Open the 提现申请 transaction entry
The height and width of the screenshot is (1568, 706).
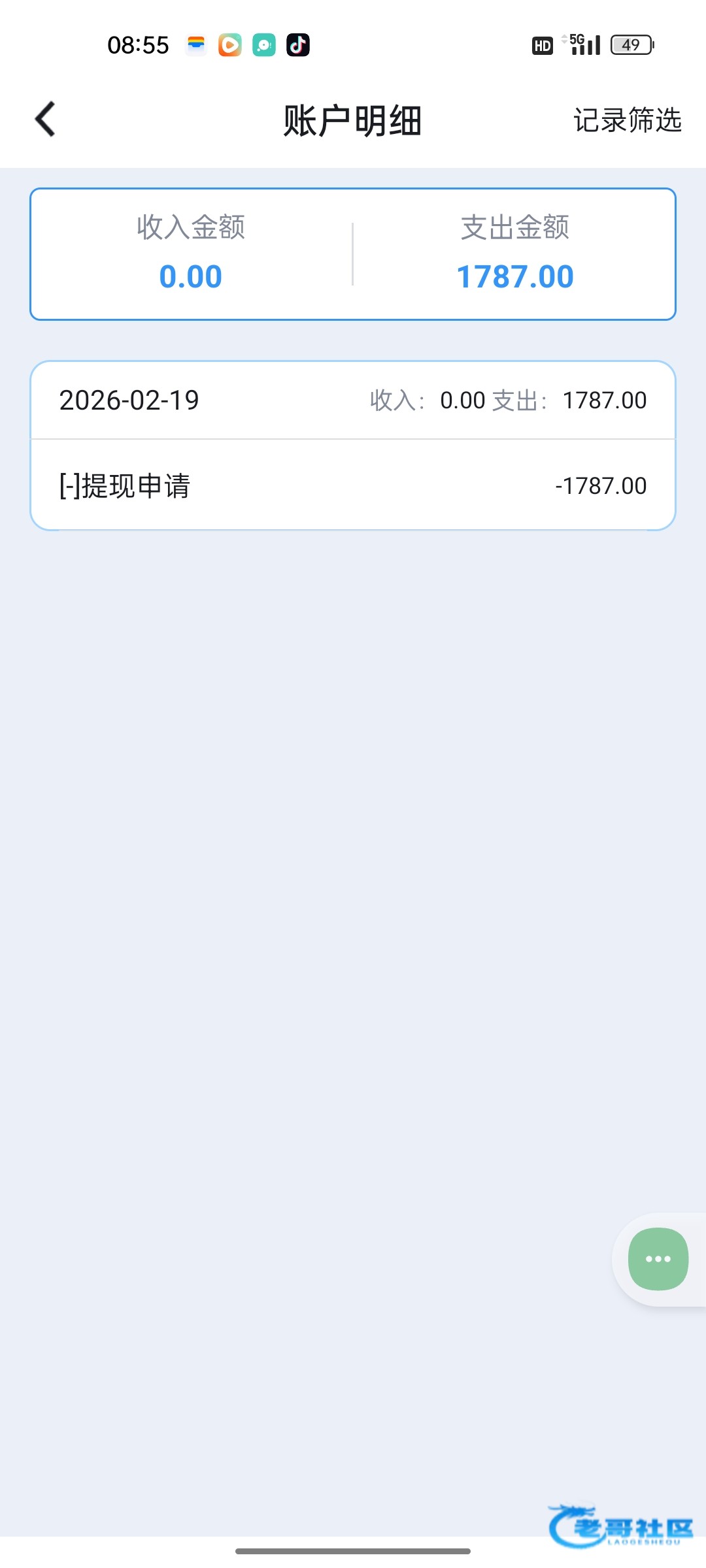353,485
